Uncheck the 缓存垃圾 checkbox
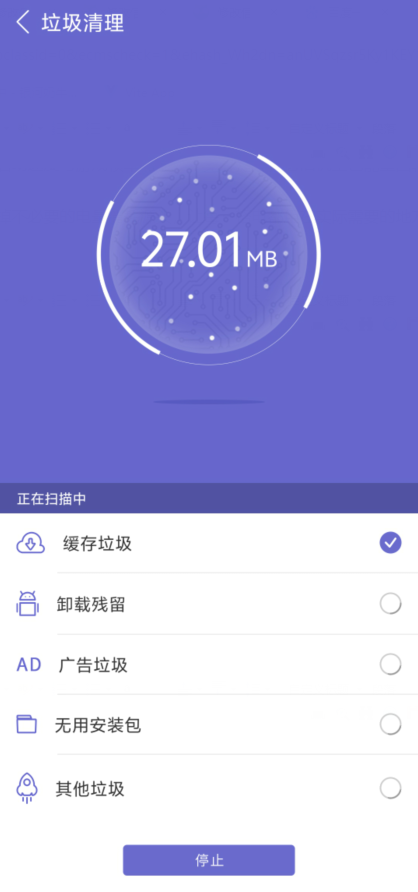 (390, 543)
